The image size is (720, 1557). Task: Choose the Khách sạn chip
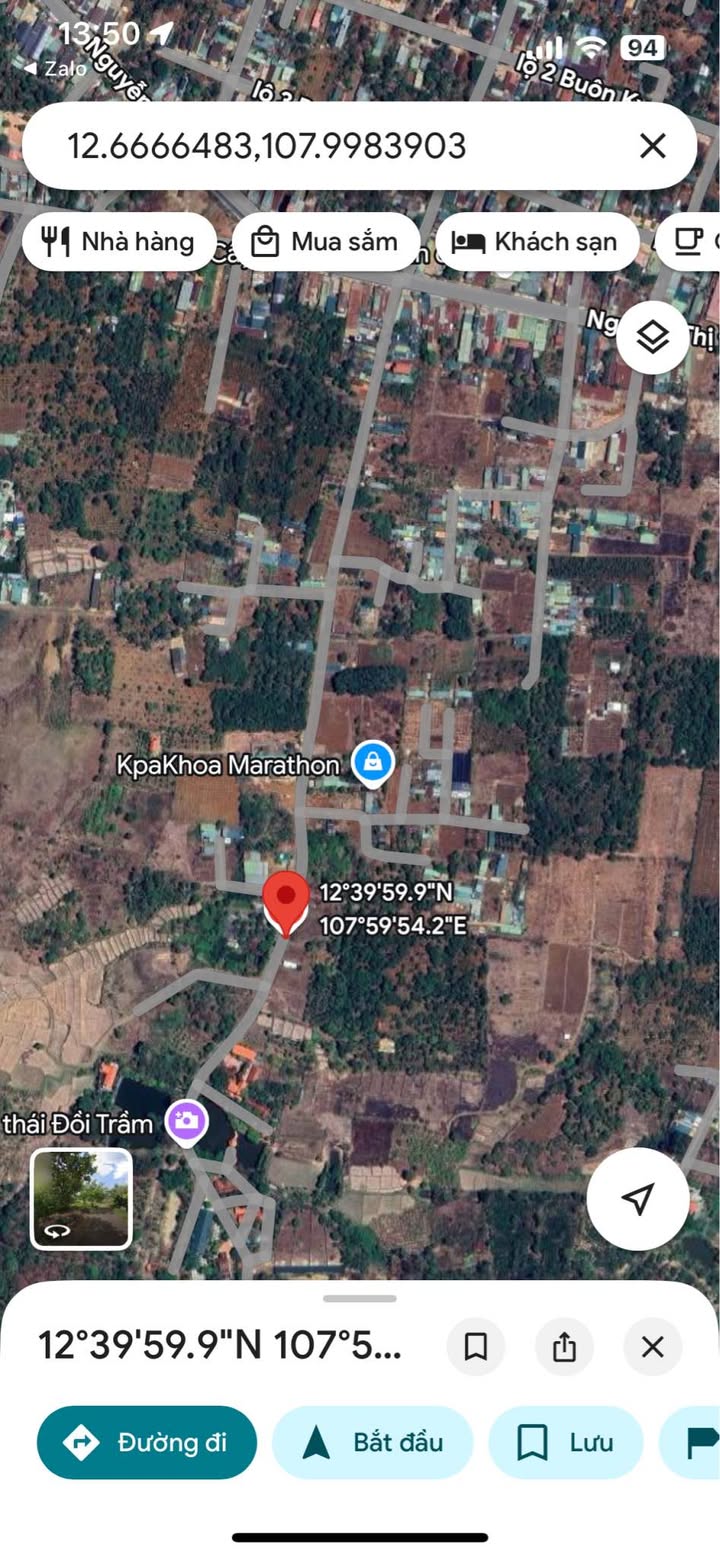(x=536, y=241)
